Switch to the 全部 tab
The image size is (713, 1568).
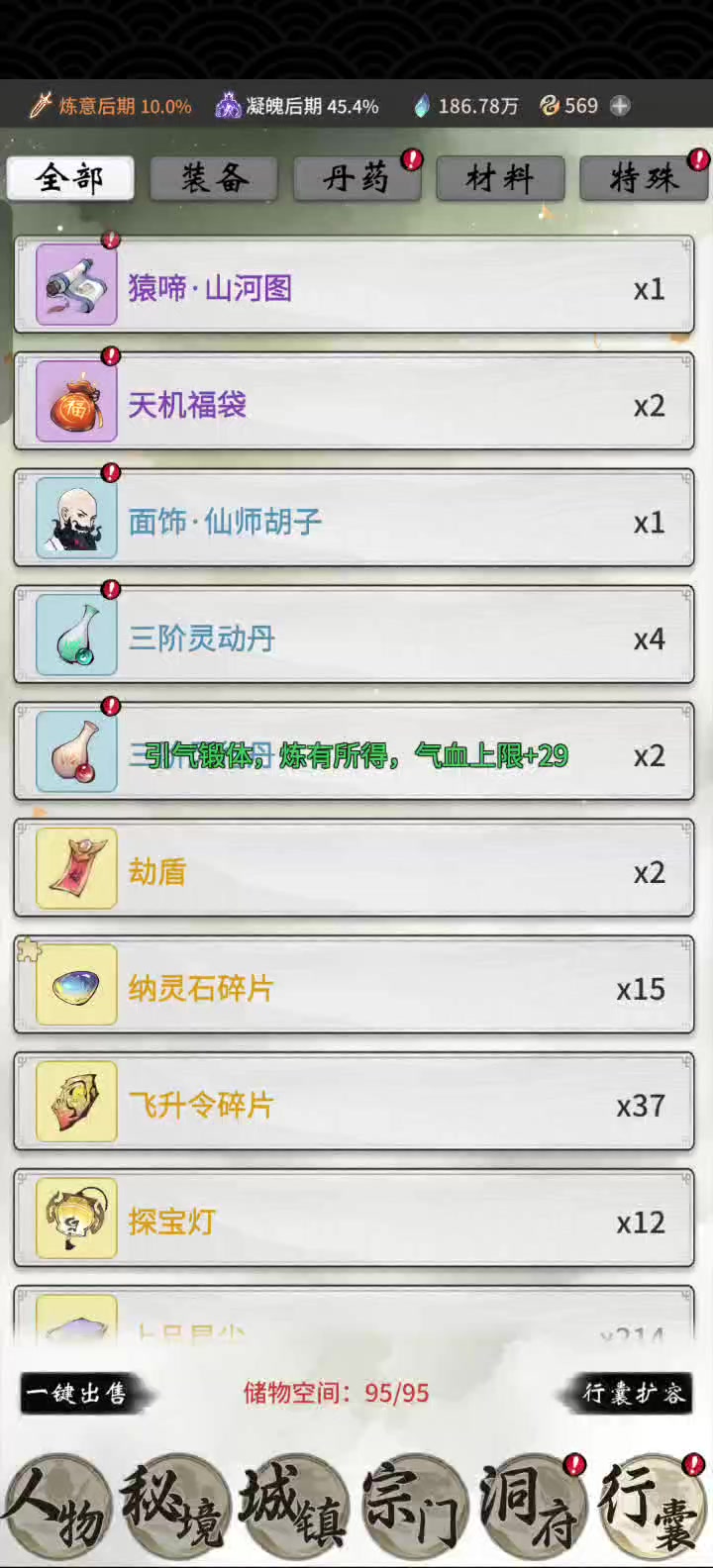(x=70, y=179)
